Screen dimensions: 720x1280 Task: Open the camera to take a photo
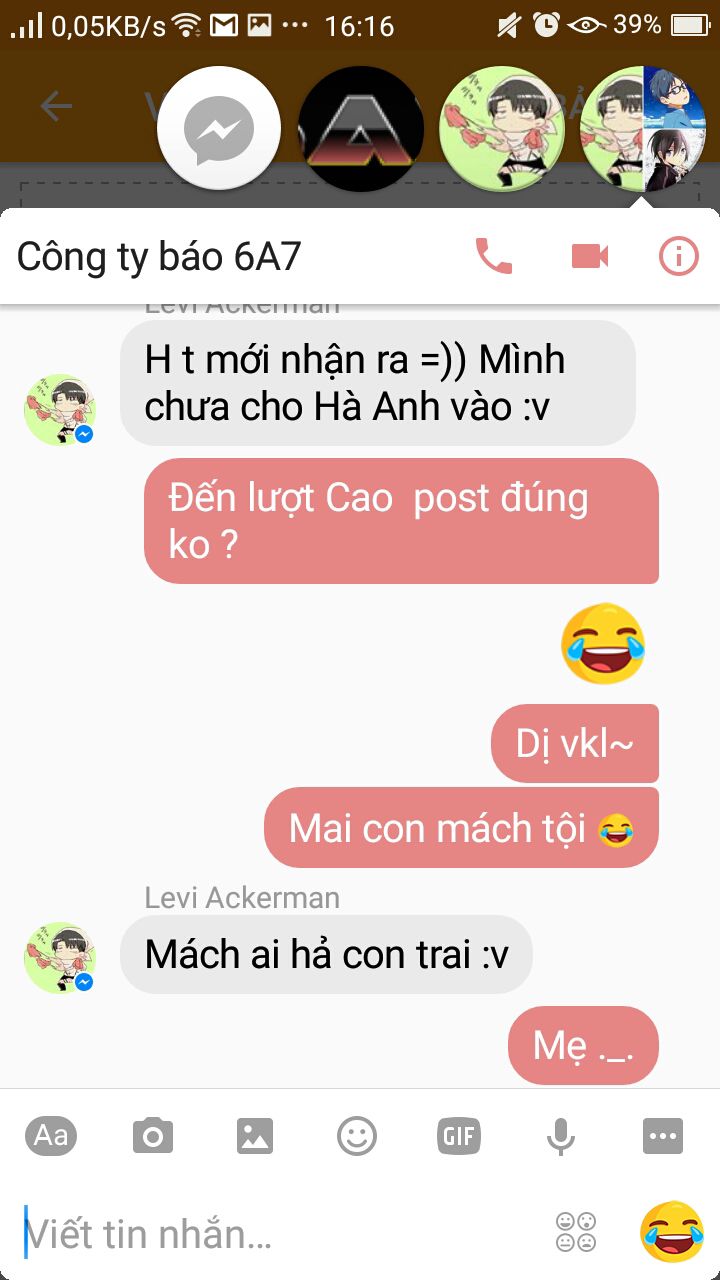click(x=153, y=1136)
